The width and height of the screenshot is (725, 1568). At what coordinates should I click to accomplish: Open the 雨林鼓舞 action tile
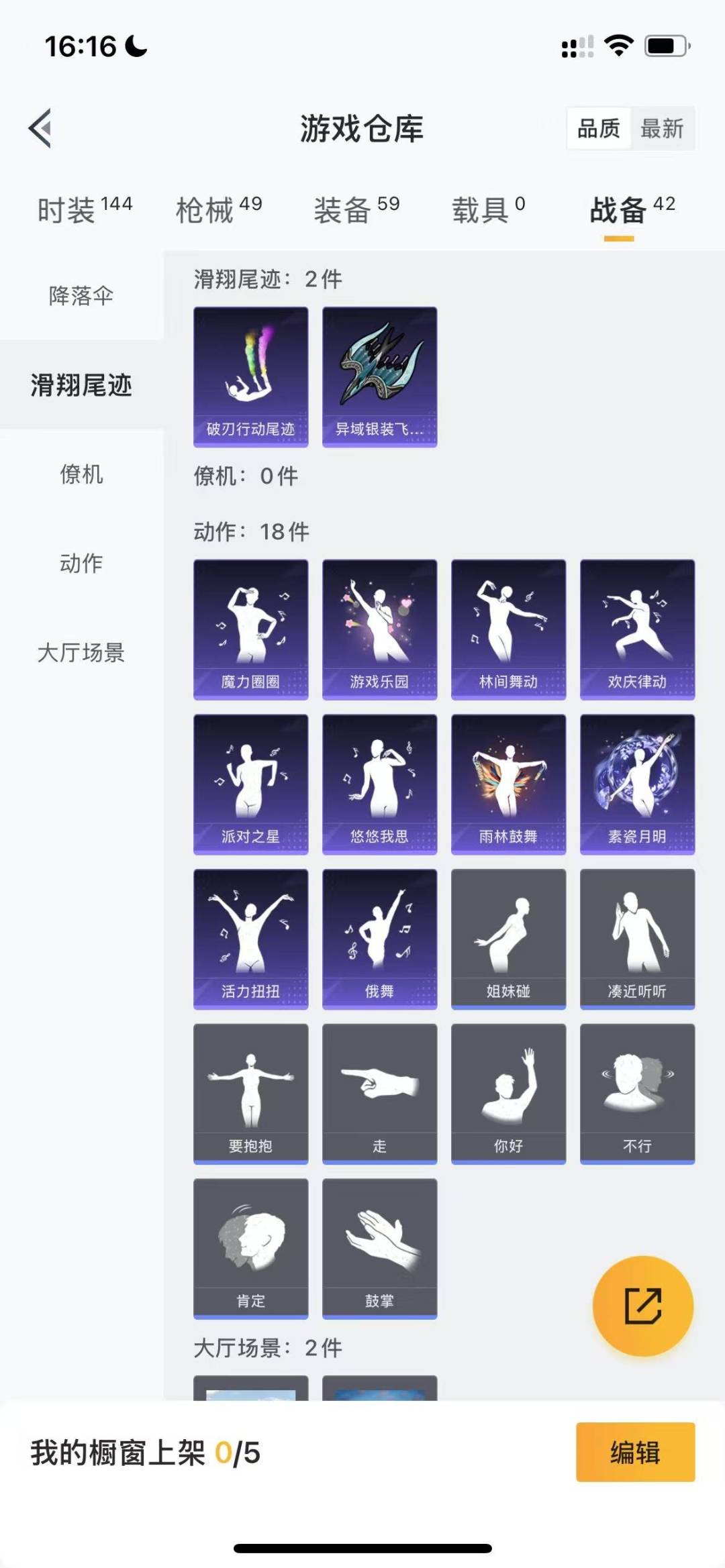coord(509,784)
